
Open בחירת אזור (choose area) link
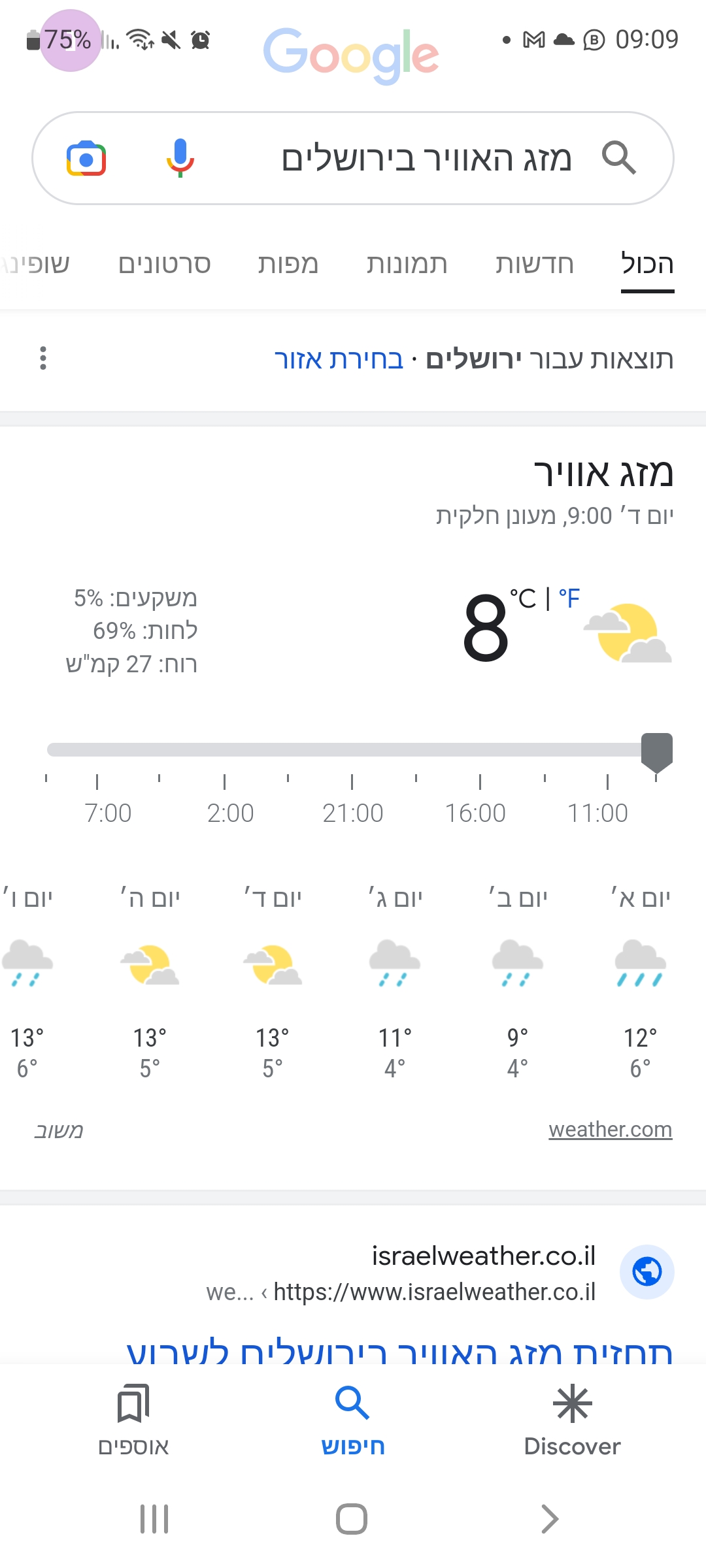pyautogui.click(x=339, y=359)
